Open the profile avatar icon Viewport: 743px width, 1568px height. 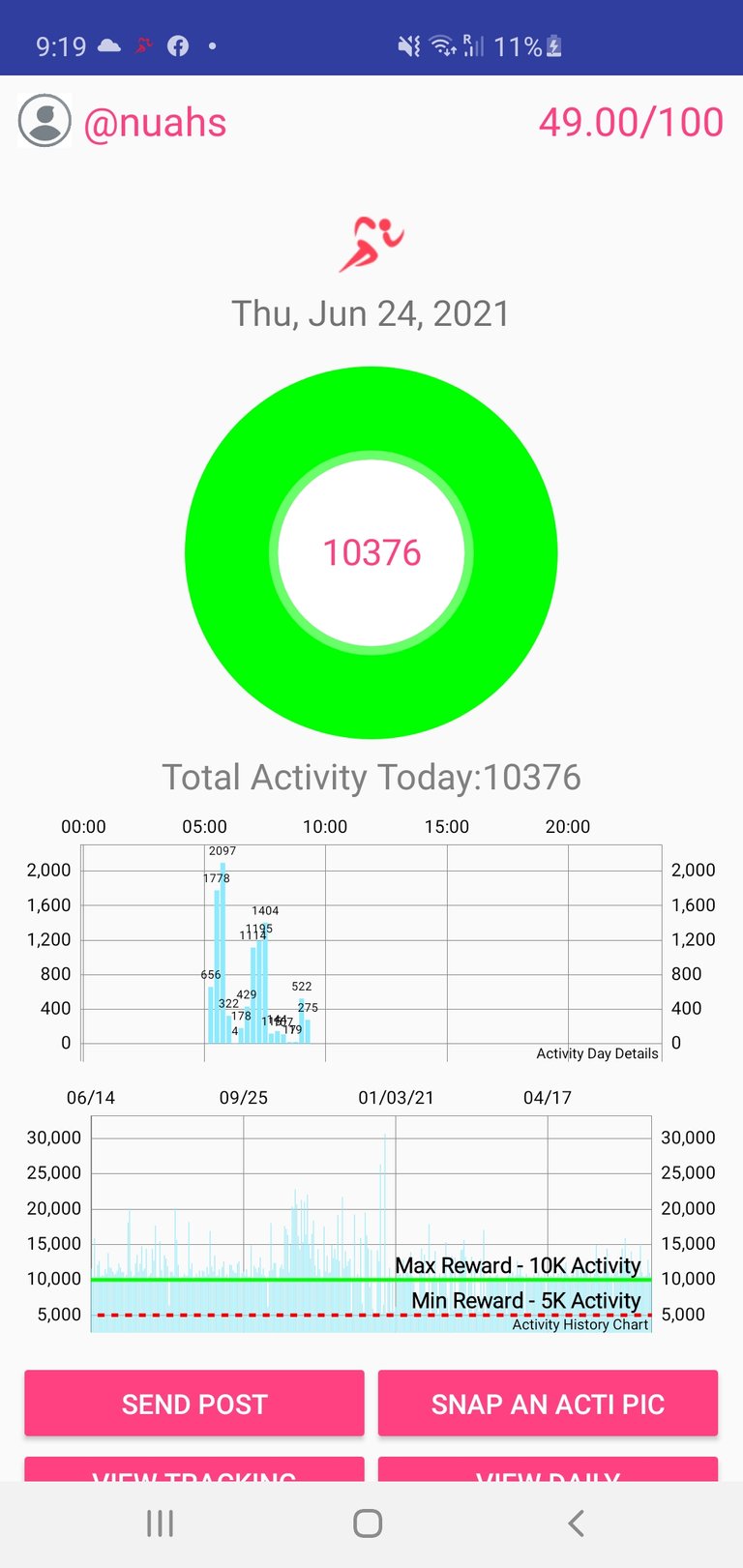point(45,121)
